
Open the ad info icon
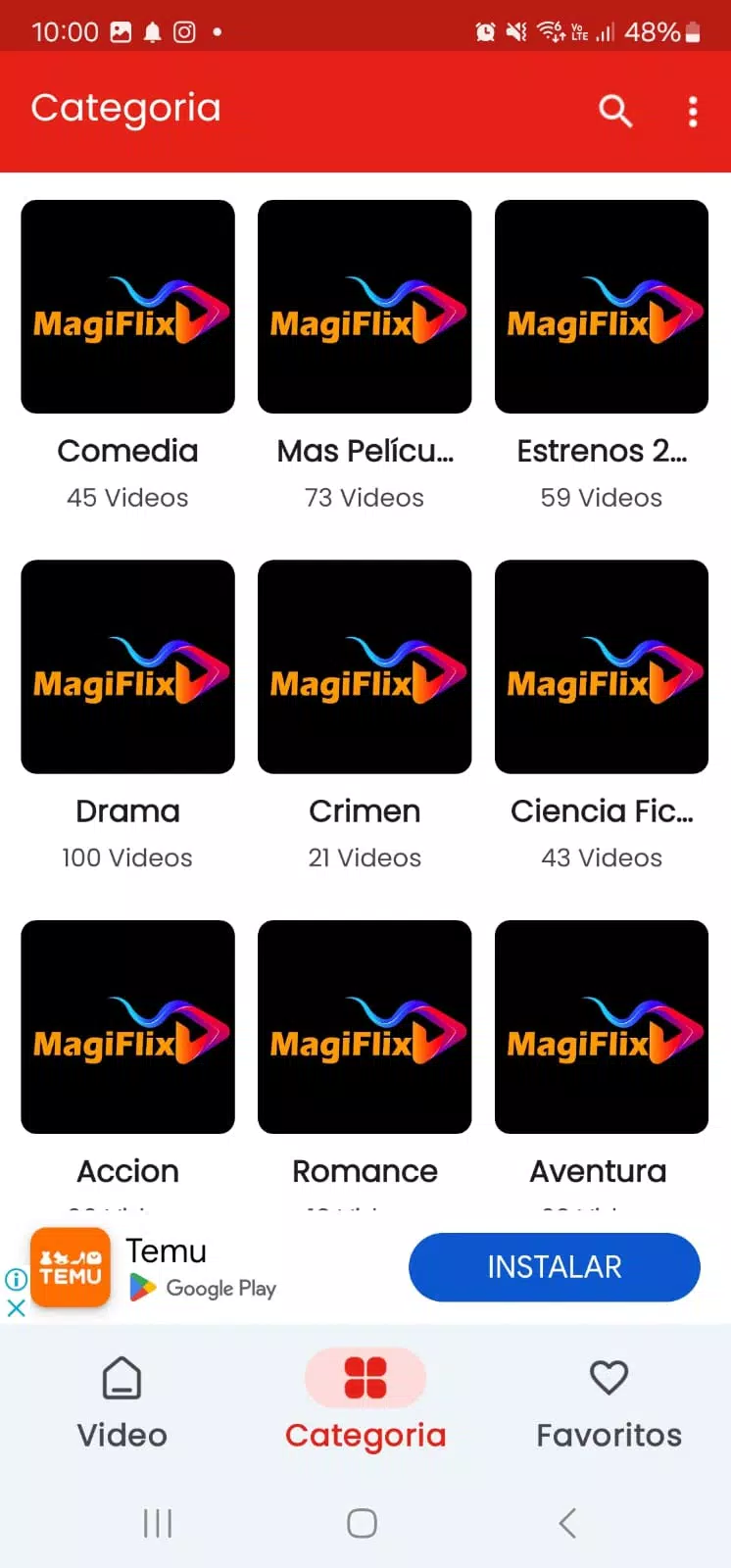16,1279
